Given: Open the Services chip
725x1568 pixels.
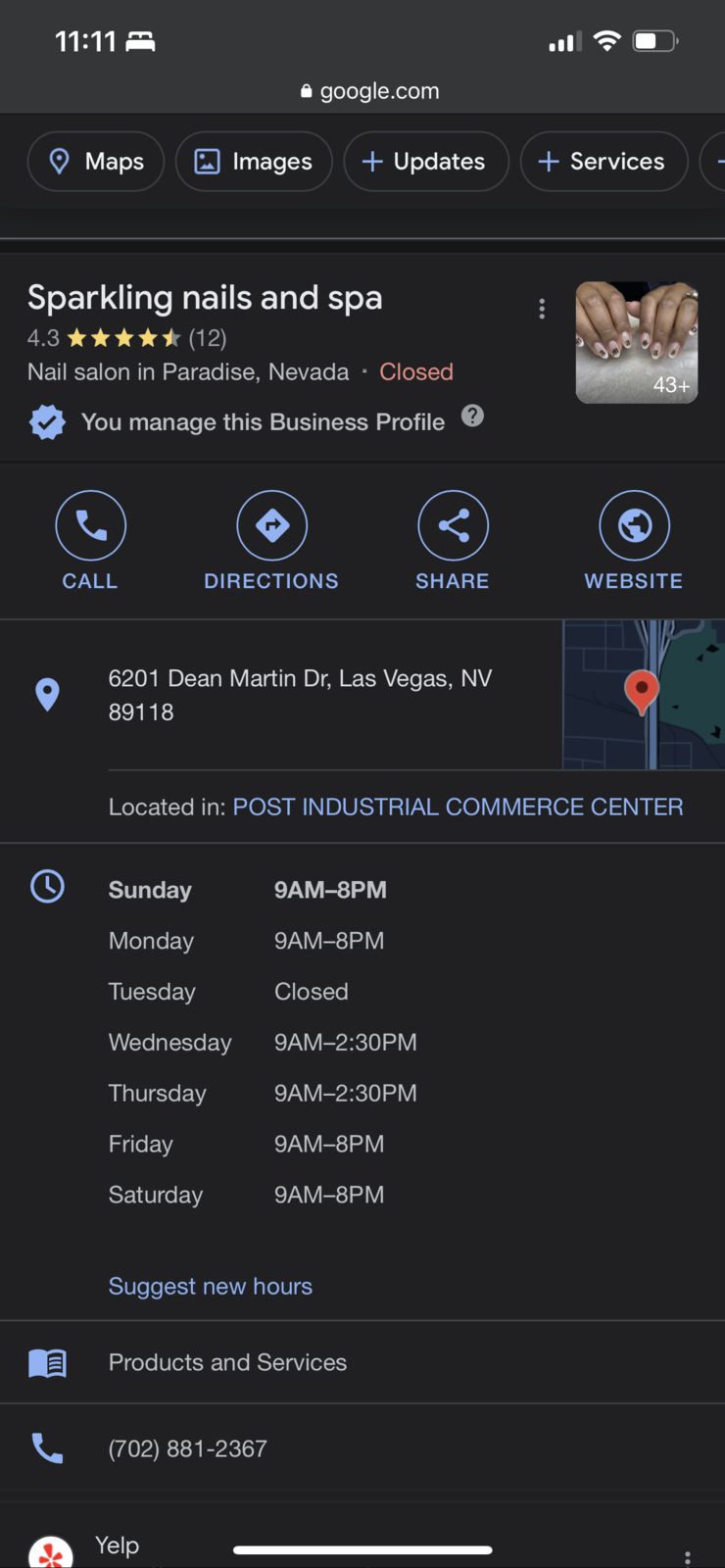Looking at the screenshot, I should pos(603,162).
